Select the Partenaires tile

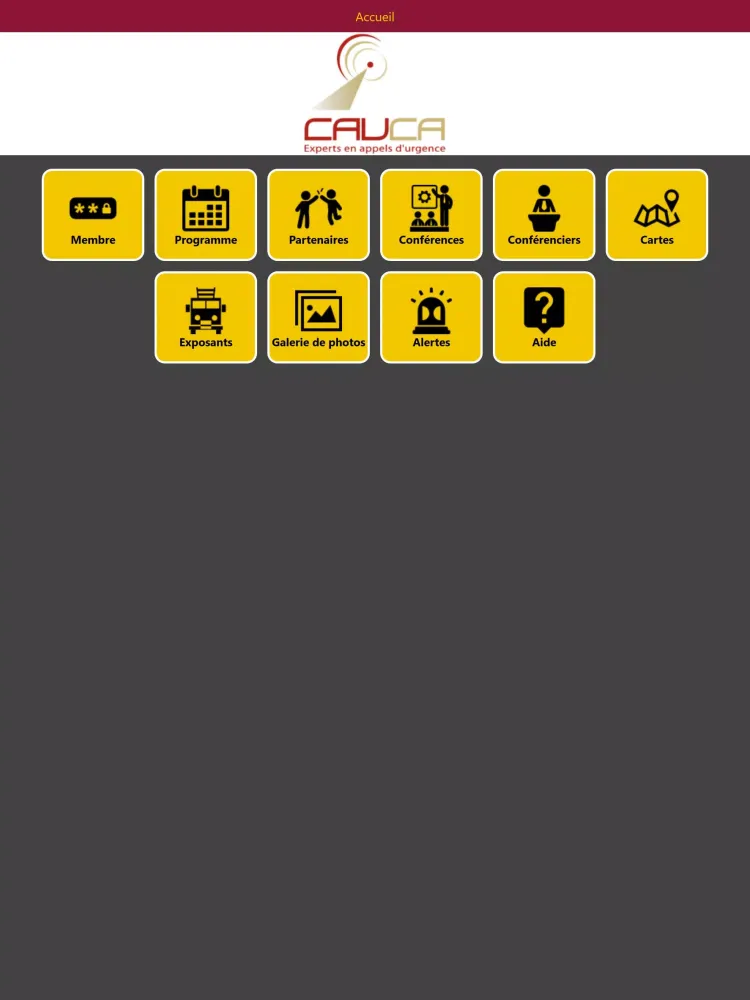pos(319,215)
